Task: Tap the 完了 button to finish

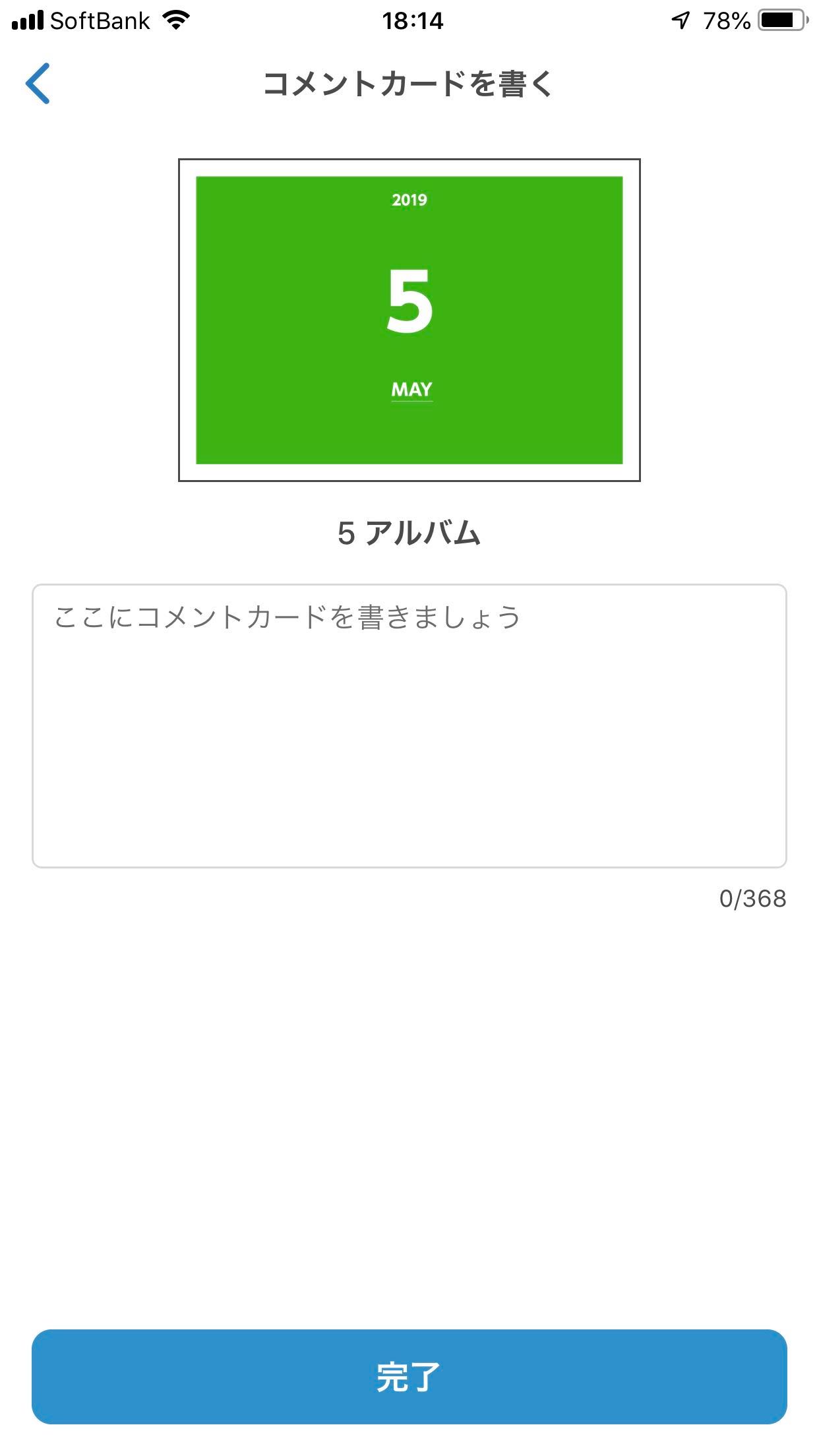Action: pyautogui.click(x=409, y=1376)
